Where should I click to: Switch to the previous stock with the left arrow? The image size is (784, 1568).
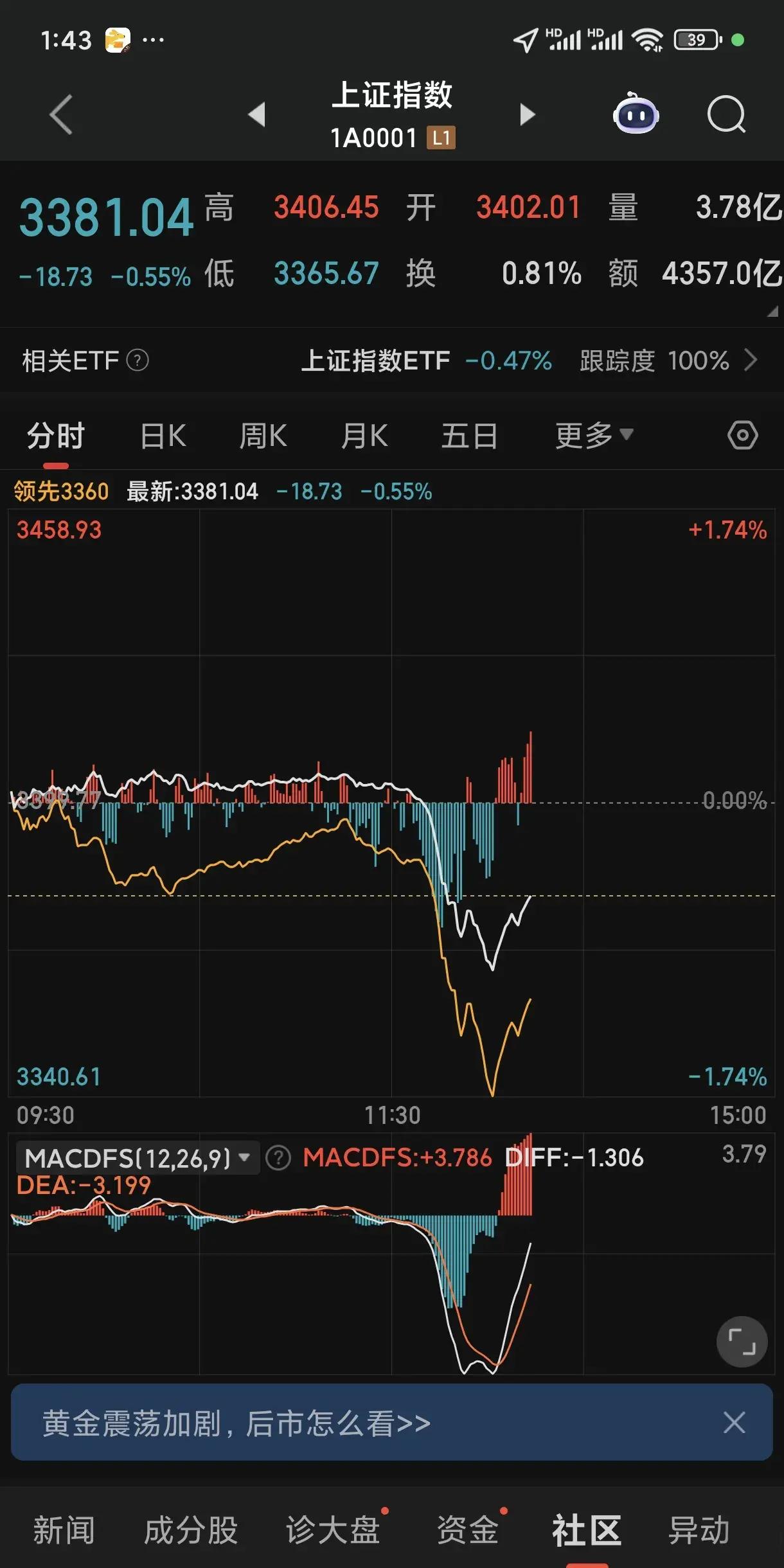pos(257,113)
